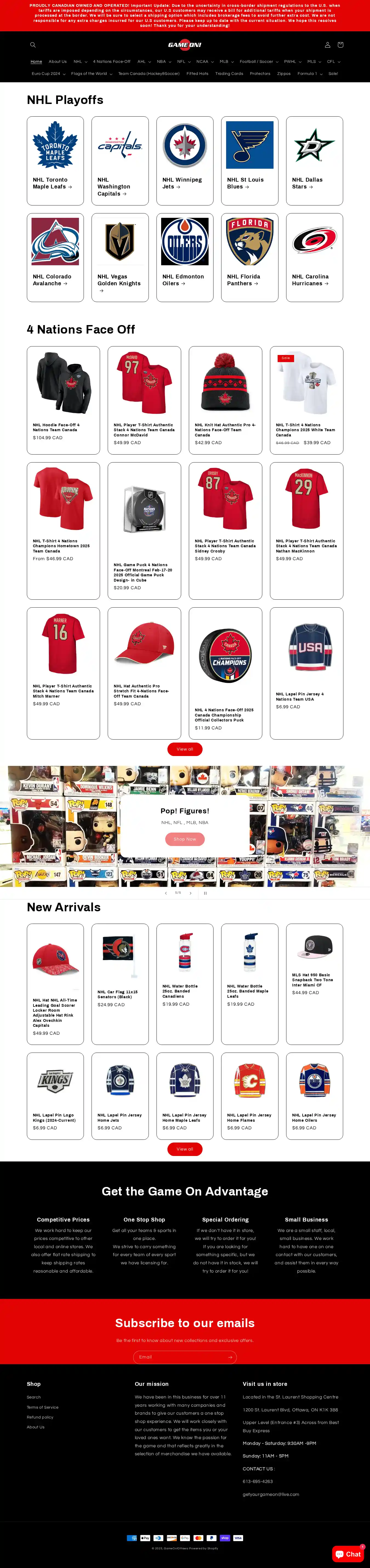This screenshot has width=370, height=1568.
Task: Open the shopping cart
Action: point(340,44)
